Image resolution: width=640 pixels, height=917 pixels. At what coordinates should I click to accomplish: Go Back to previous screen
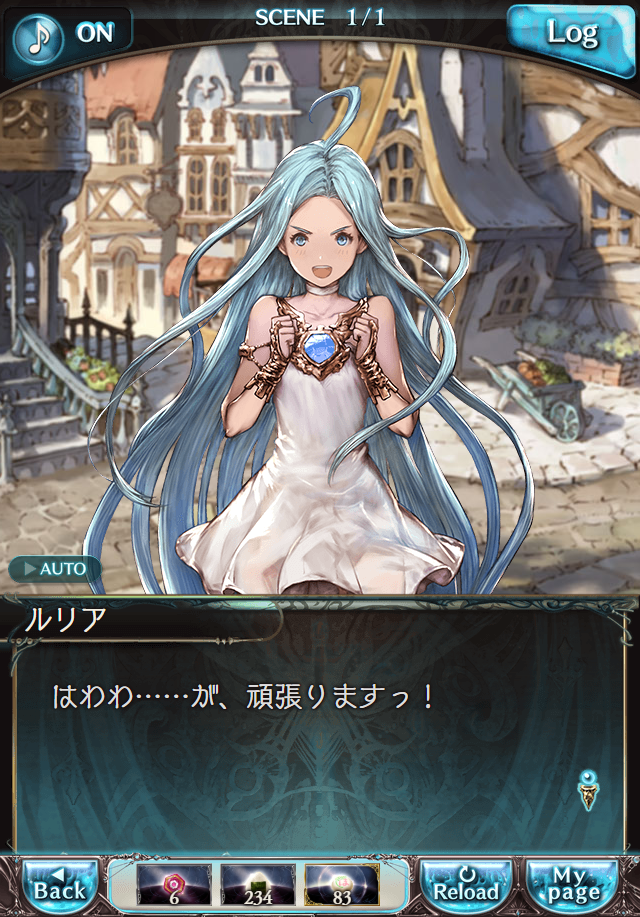[x=60, y=885]
